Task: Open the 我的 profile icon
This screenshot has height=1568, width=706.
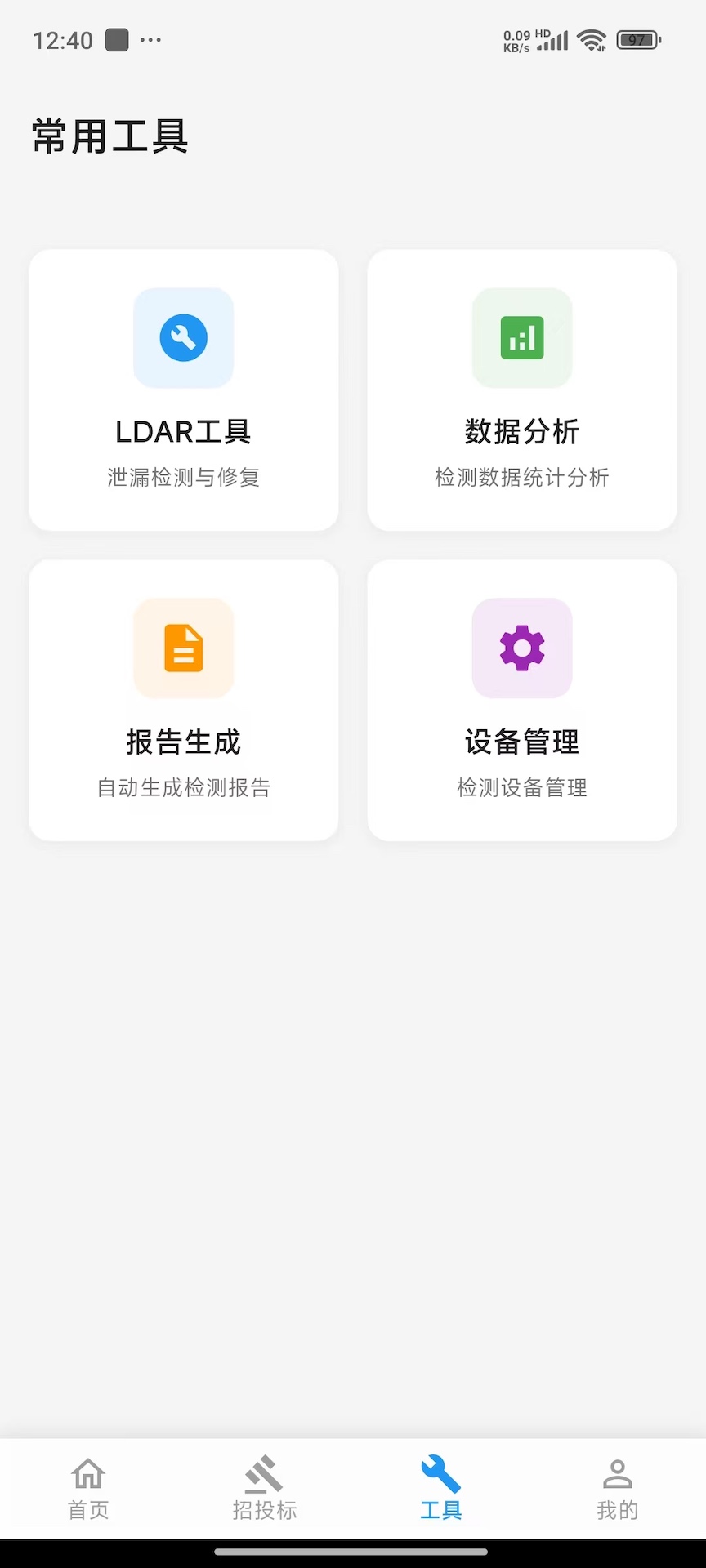Action: point(617,1474)
